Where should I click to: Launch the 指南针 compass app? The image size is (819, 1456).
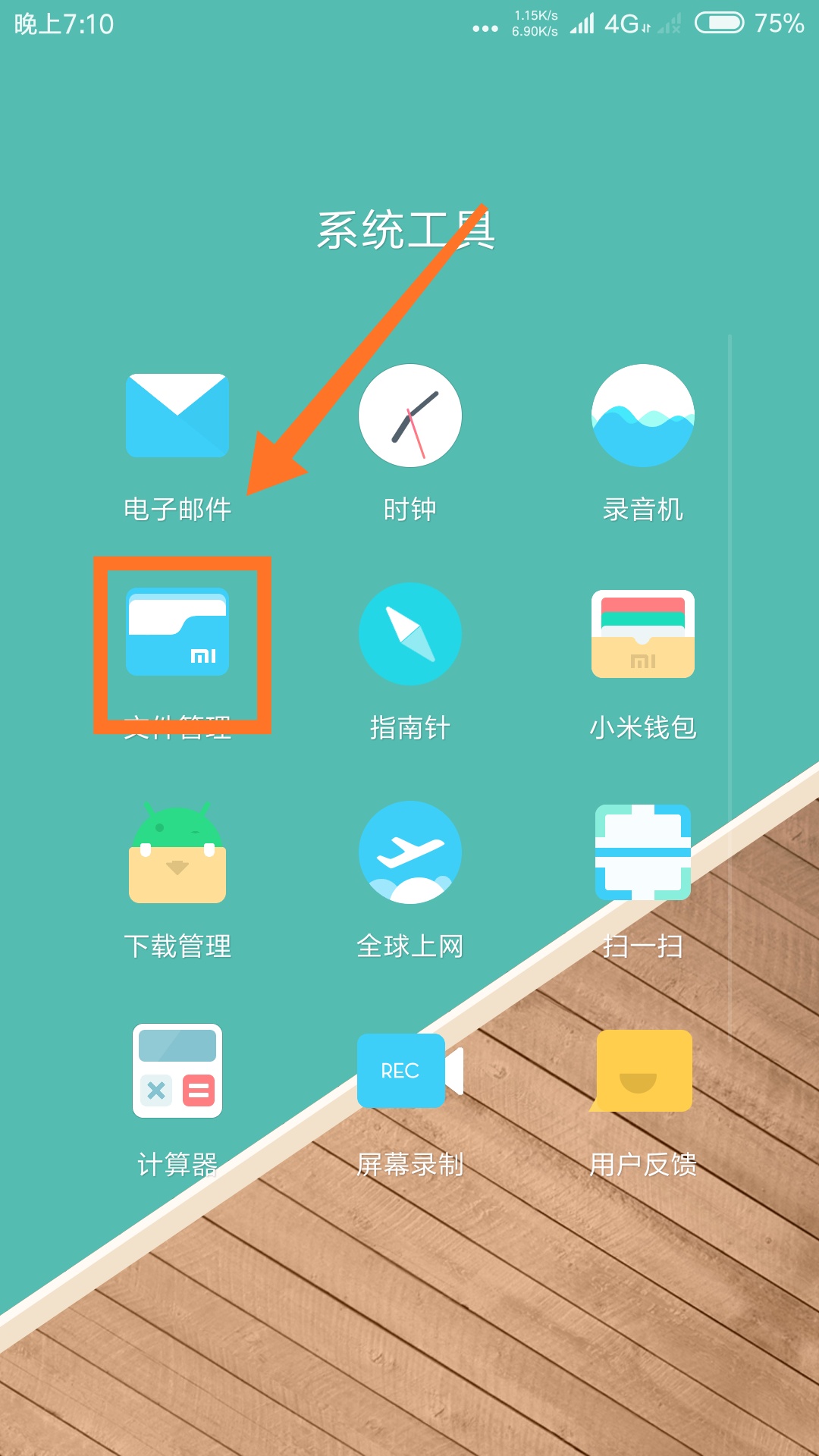click(x=409, y=634)
